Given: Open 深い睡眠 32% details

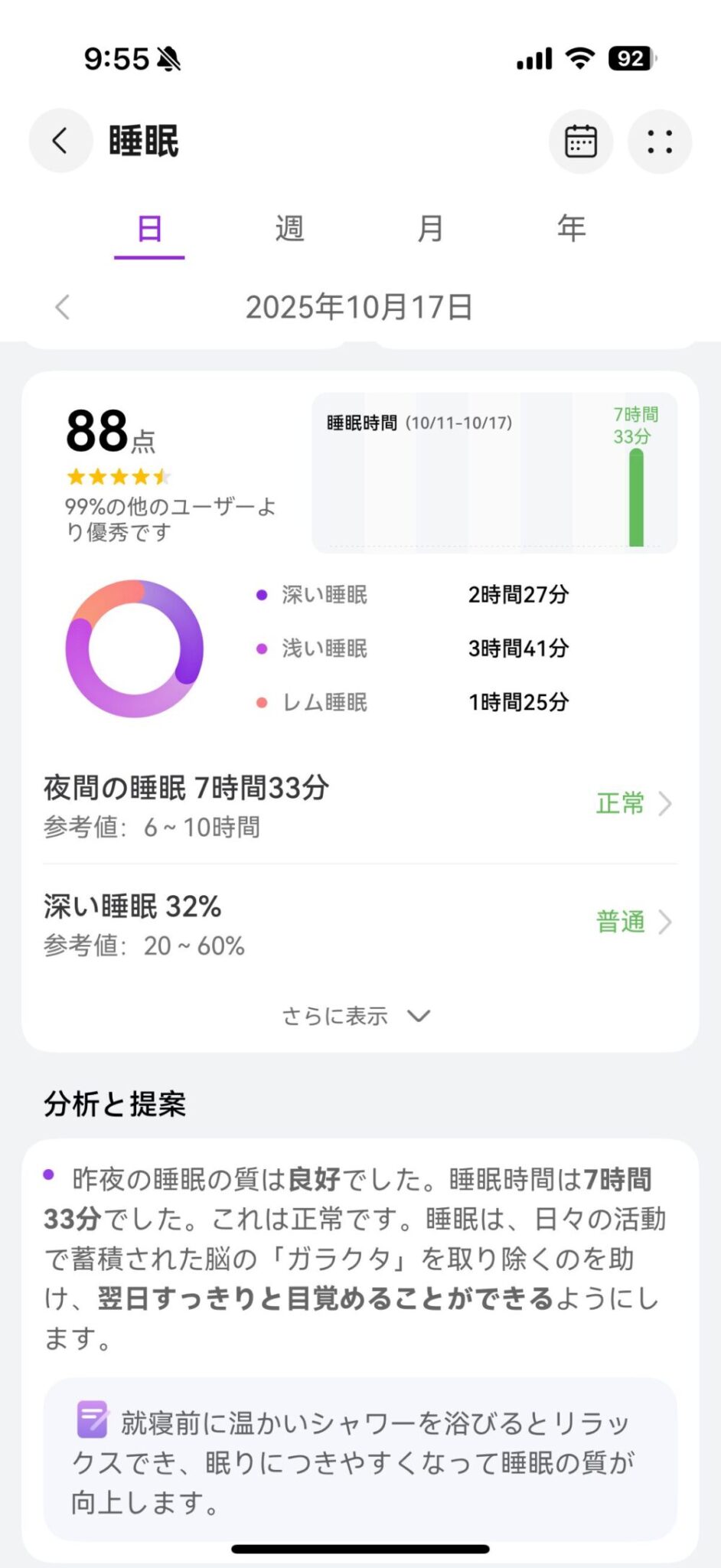Looking at the screenshot, I should point(360,924).
